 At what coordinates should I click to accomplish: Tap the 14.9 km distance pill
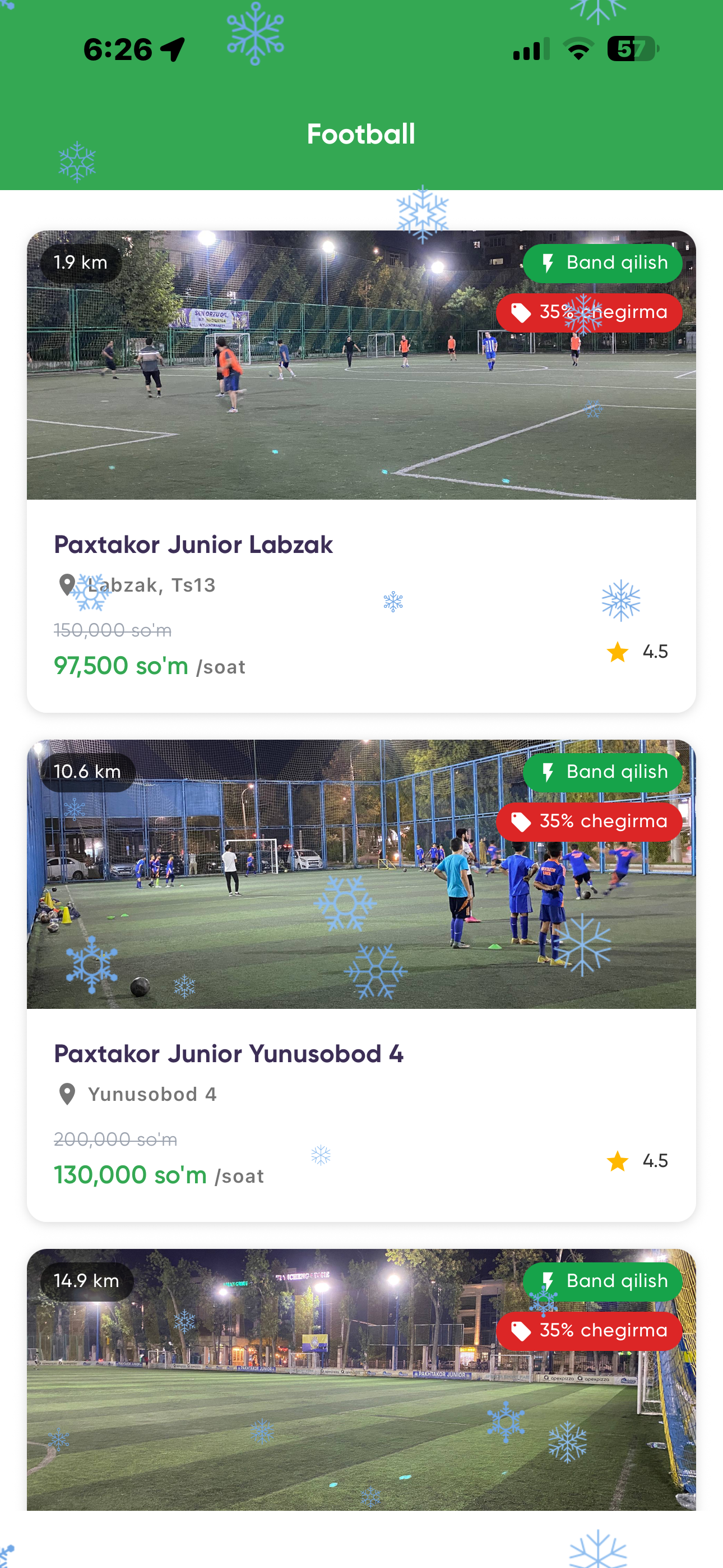tap(87, 1281)
